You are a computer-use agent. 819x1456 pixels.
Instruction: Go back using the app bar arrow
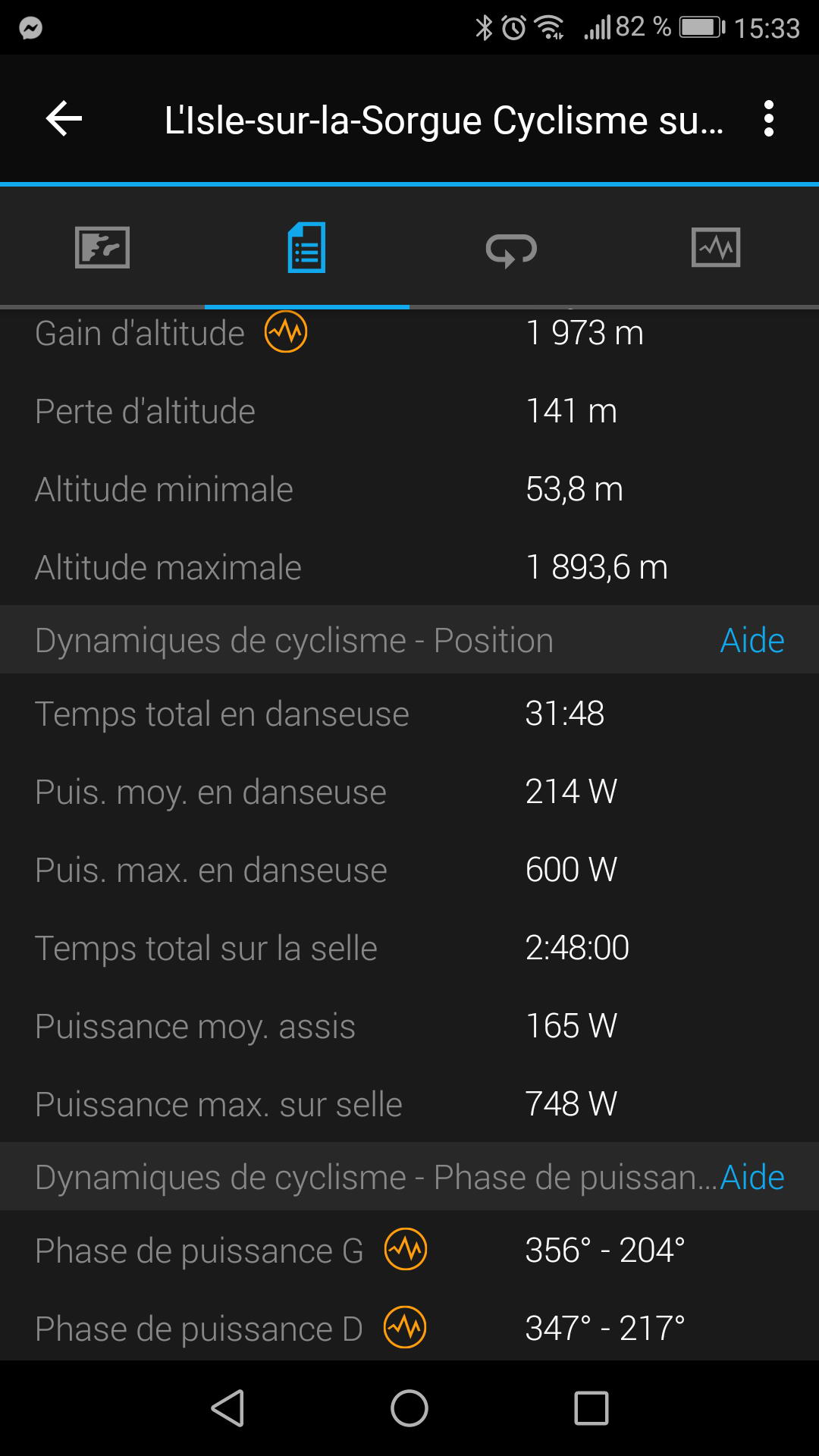point(64,119)
